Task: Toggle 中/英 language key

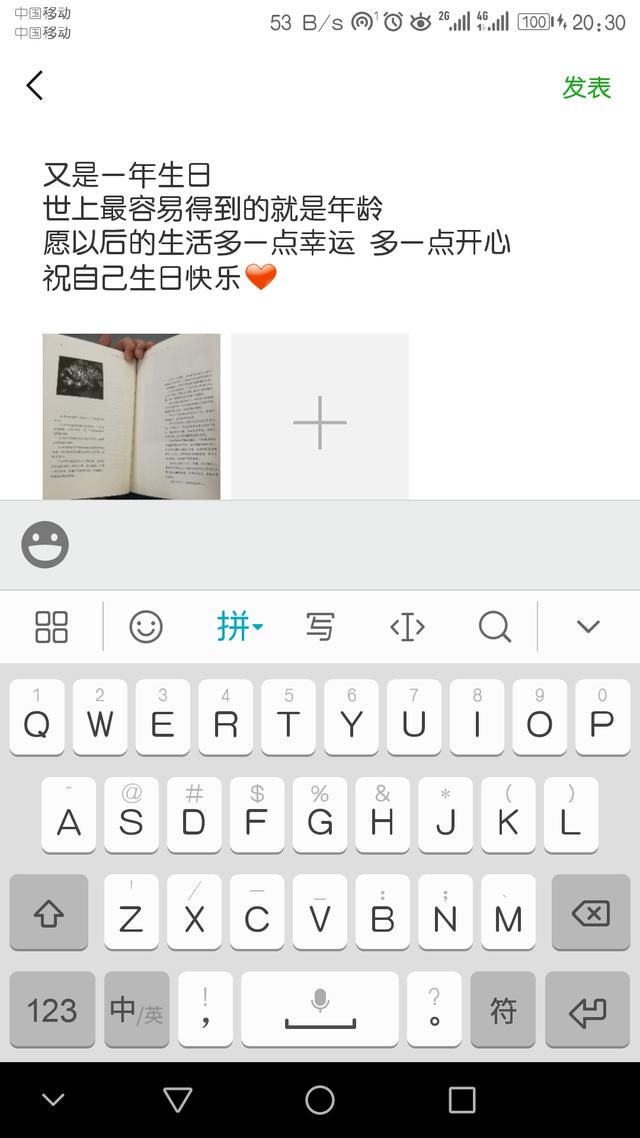Action: 136,1010
